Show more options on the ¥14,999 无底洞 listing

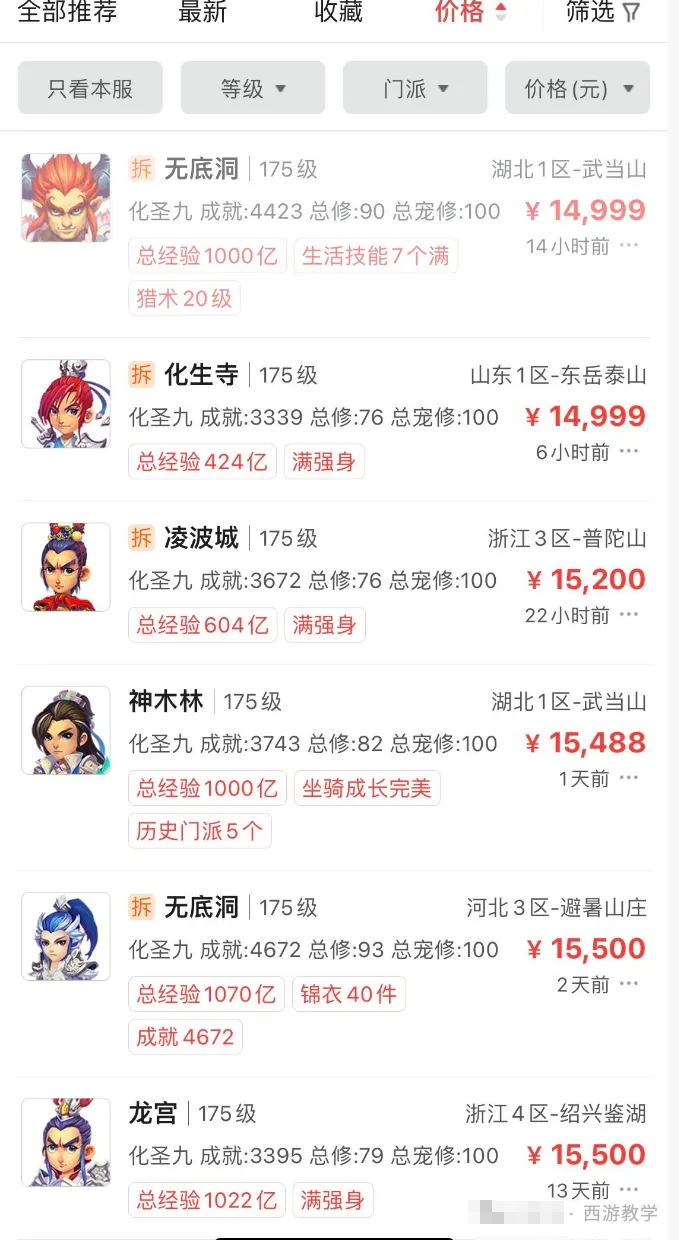click(629, 245)
